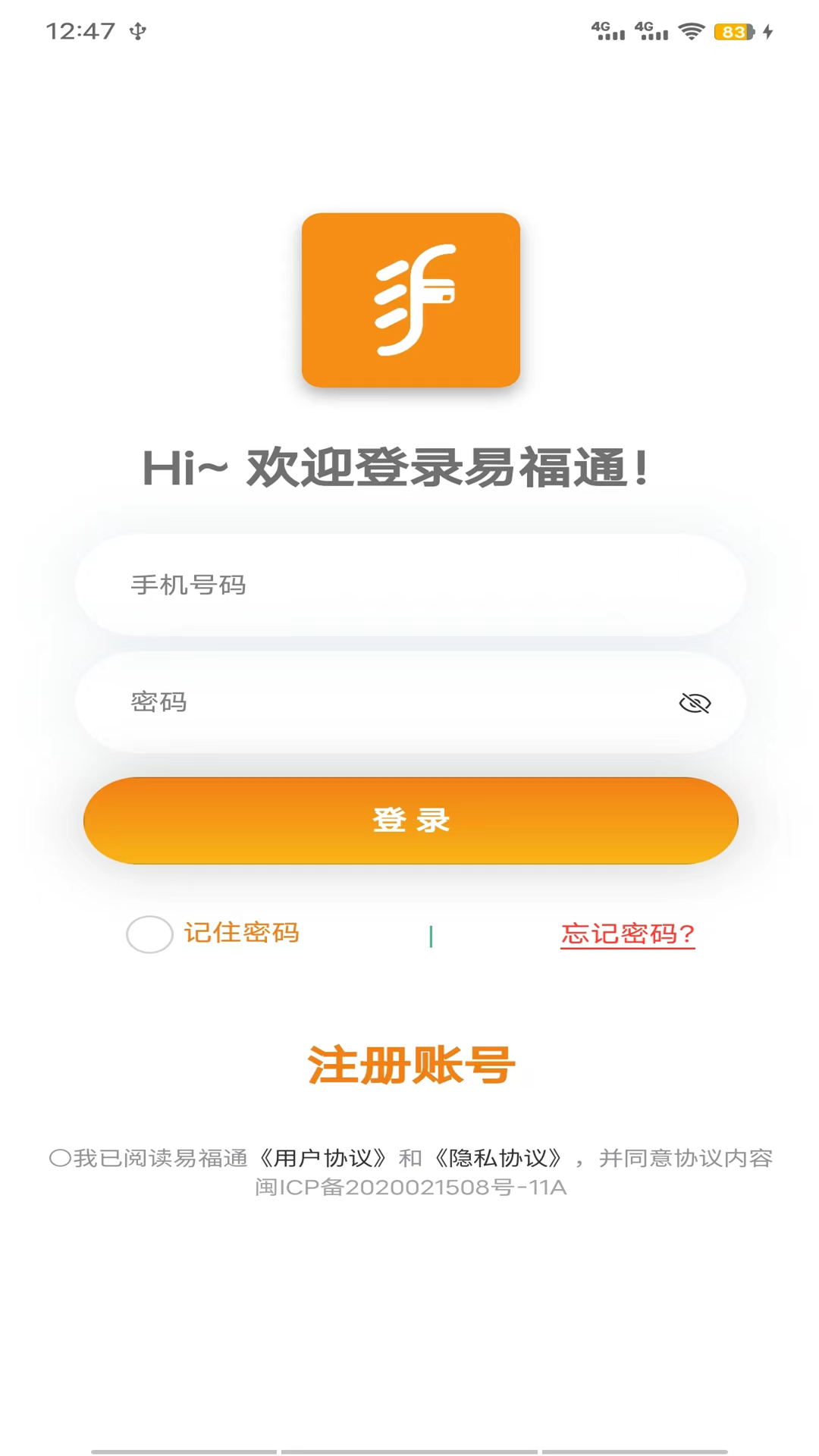819x1456 pixels.
Task: Toggle password visibility with the eye icon
Action: [x=695, y=702]
